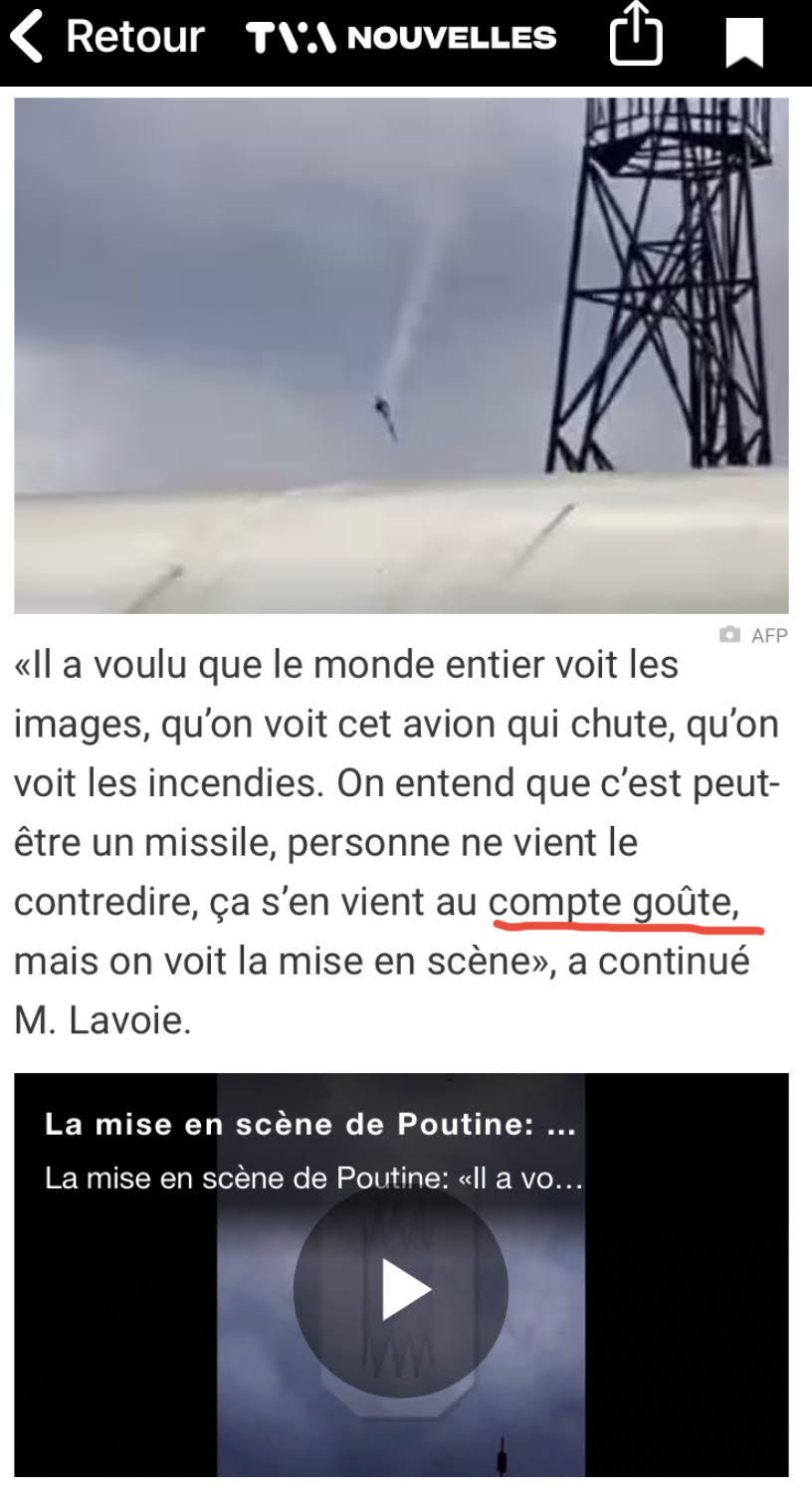Play the video about Poutine's mise en scène
812x1492 pixels.
coord(401,1290)
